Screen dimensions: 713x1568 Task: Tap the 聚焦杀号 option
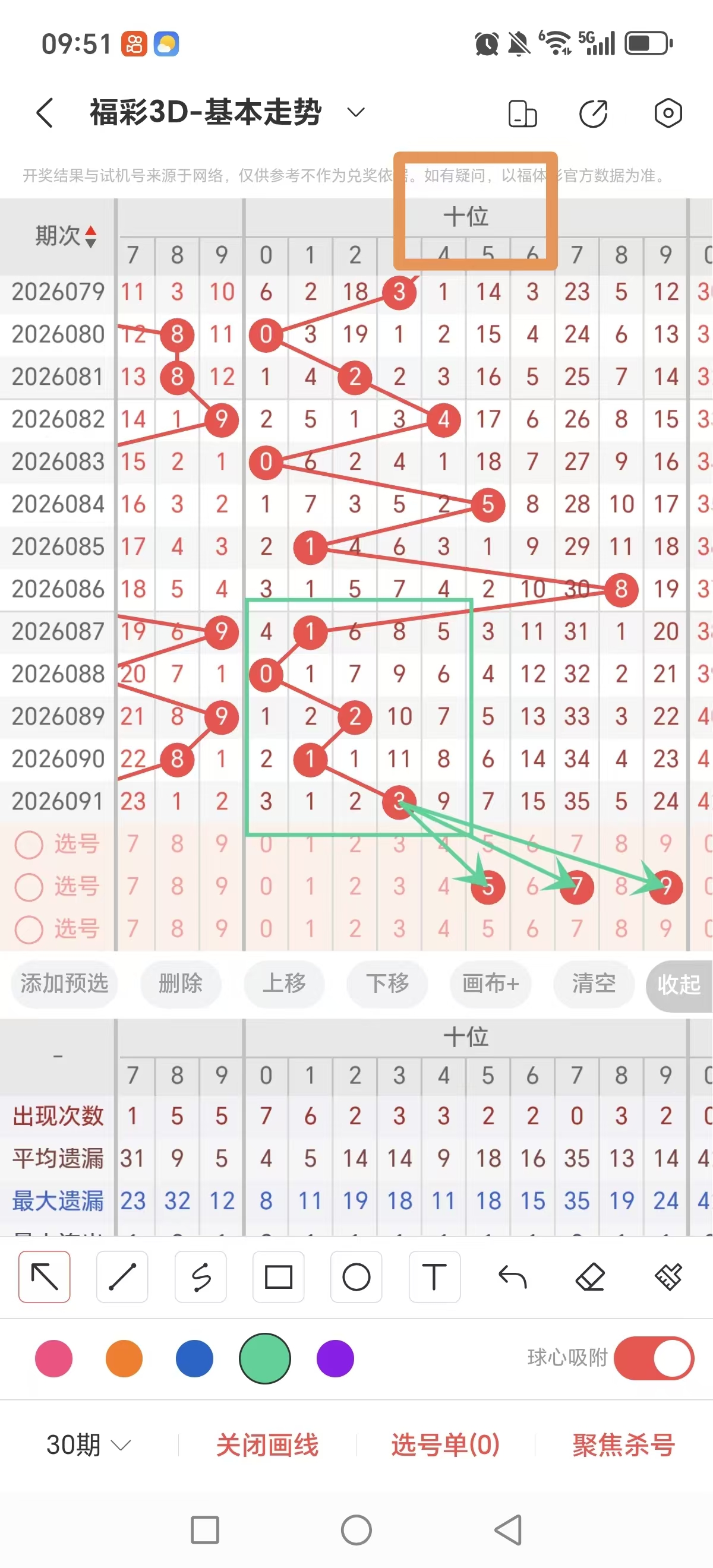(621, 1444)
